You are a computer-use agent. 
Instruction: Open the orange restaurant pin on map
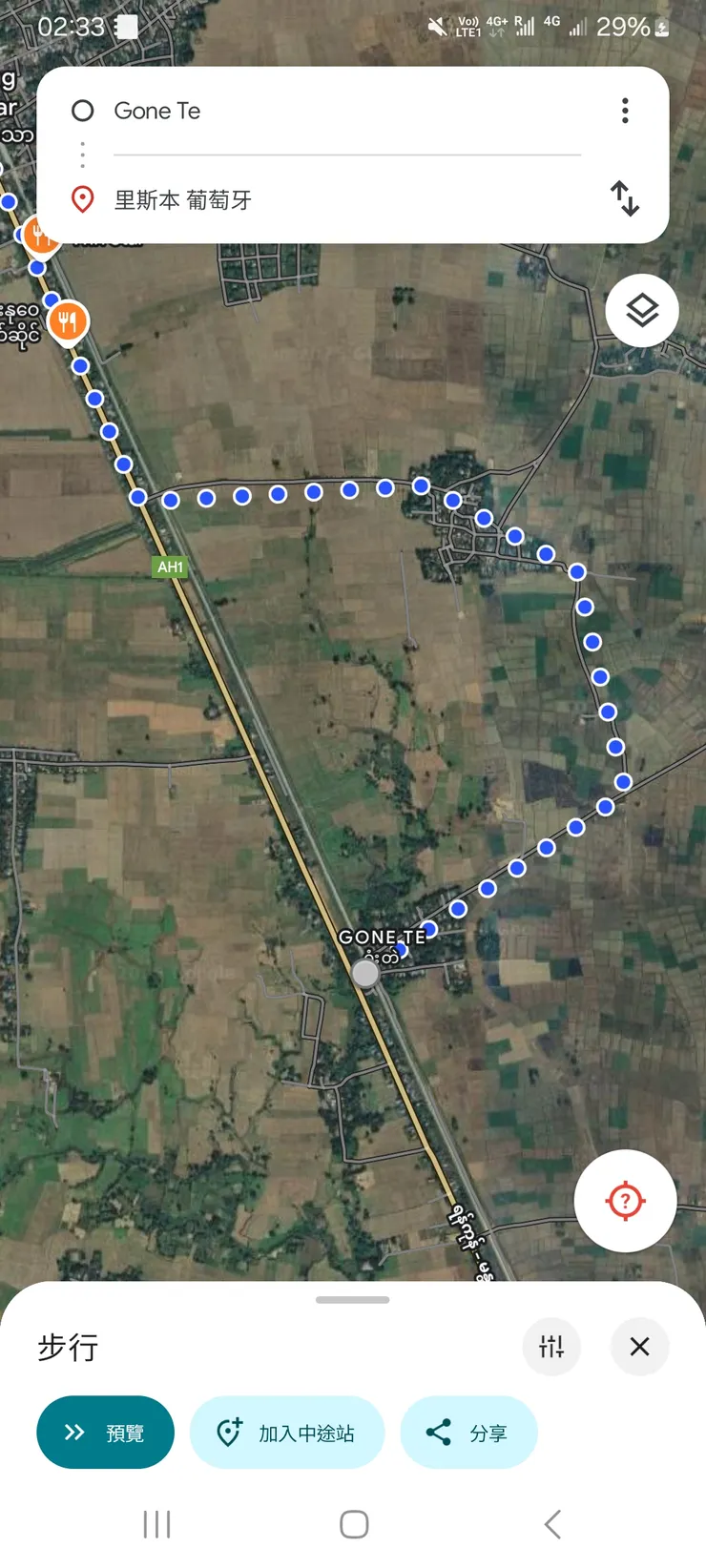[x=67, y=321]
